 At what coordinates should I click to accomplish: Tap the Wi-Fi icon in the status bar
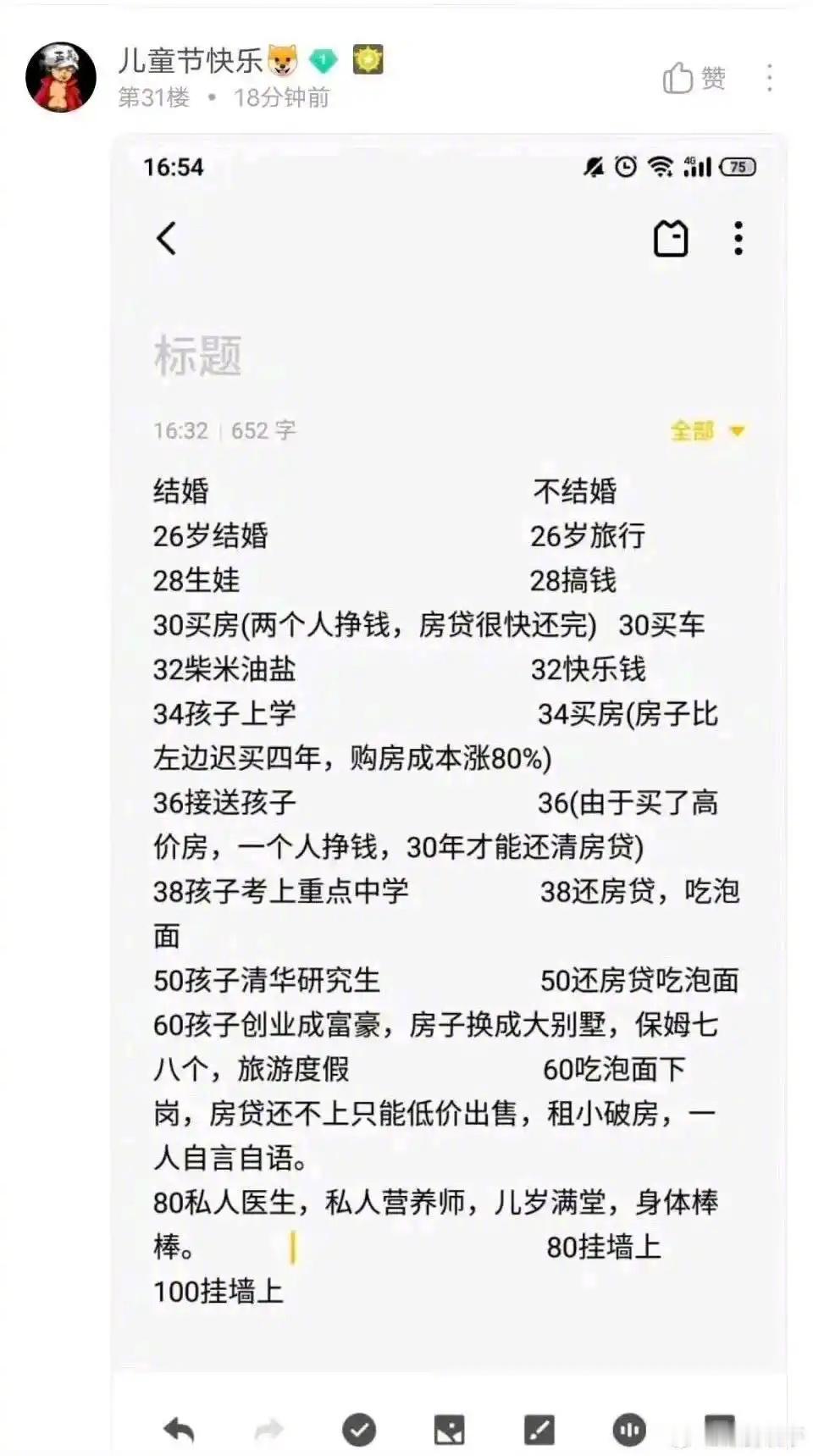tap(659, 167)
